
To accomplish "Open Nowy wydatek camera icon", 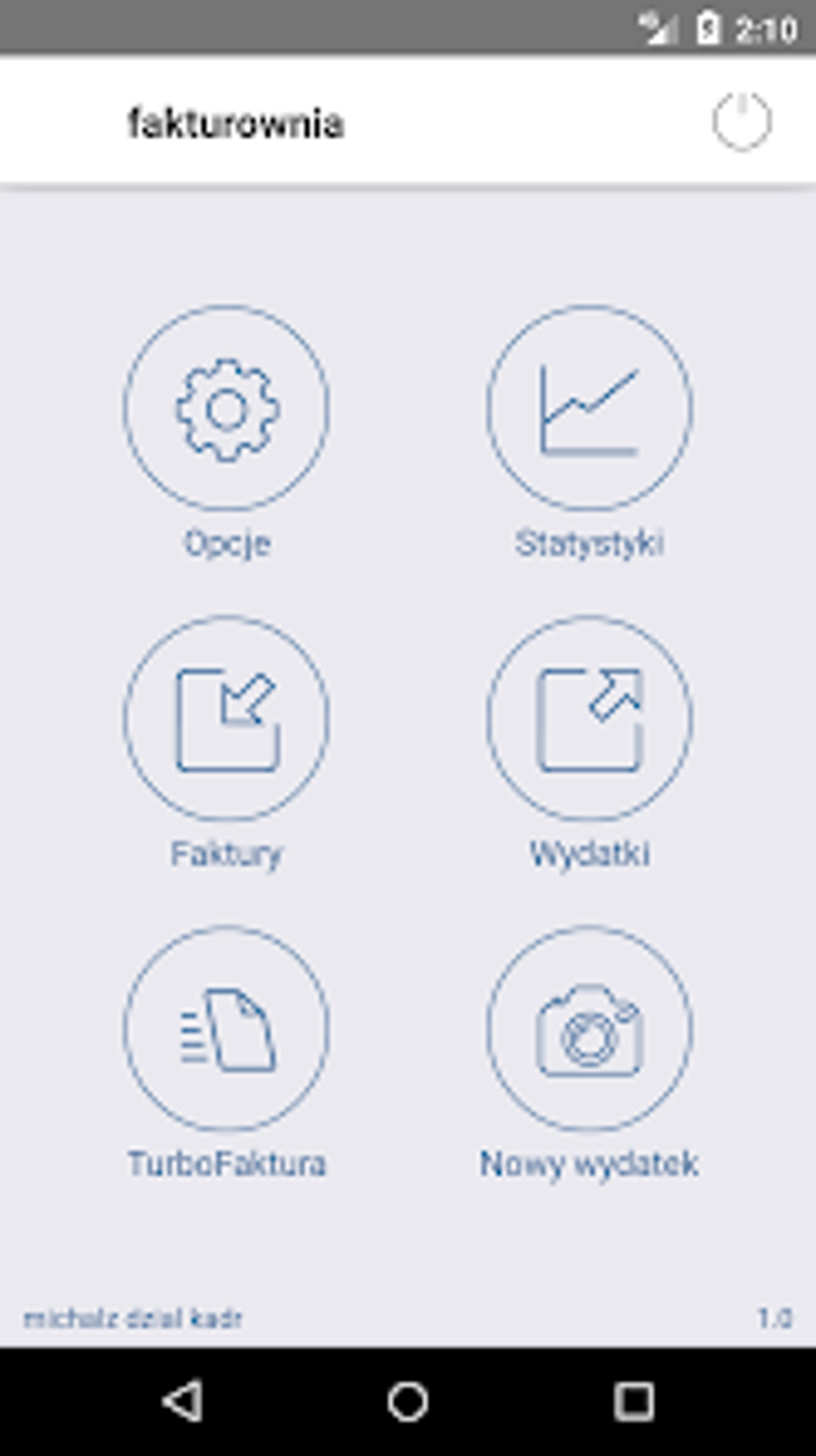I will [x=590, y=1029].
